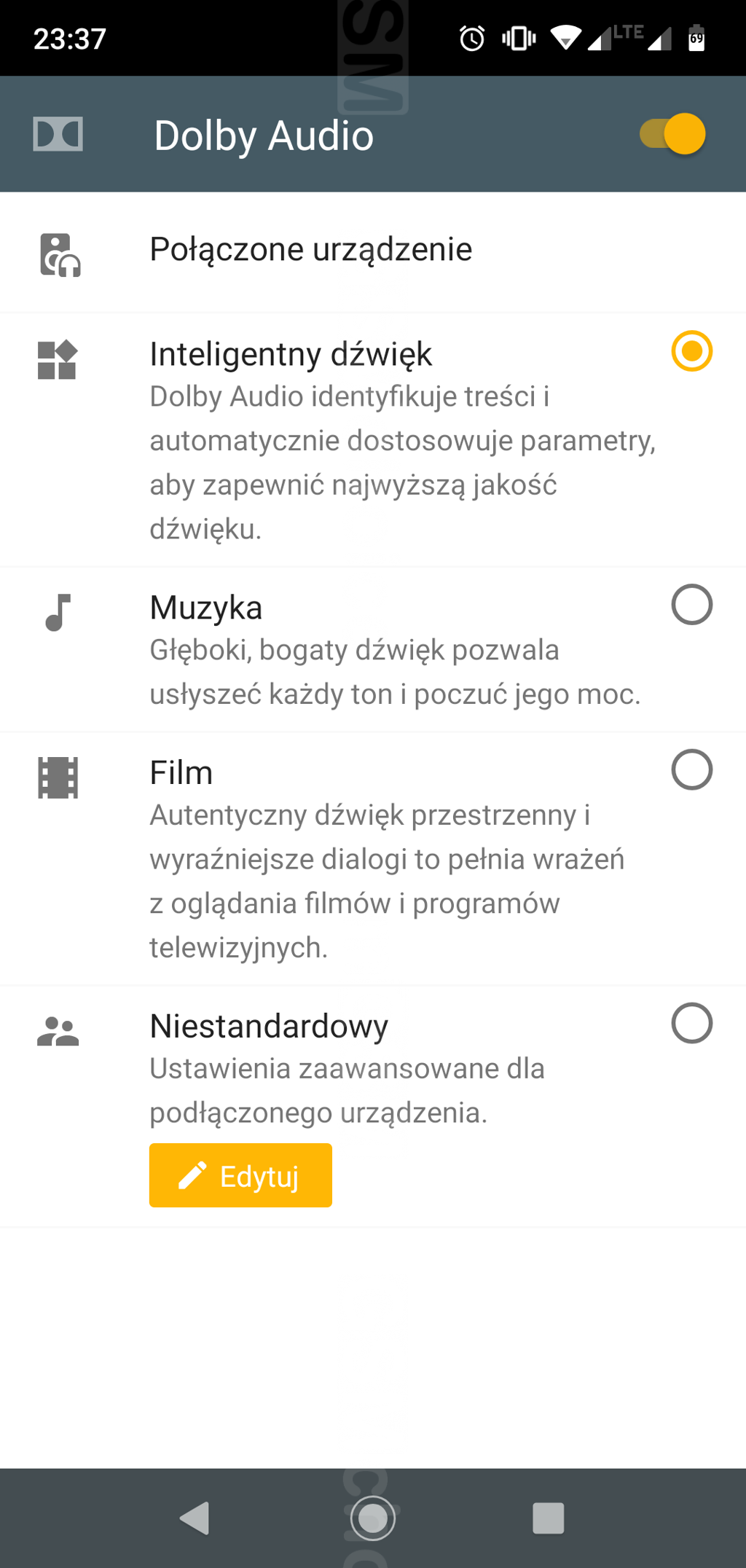Go back with the system back button
The height and width of the screenshot is (1568, 746).
(195, 1518)
